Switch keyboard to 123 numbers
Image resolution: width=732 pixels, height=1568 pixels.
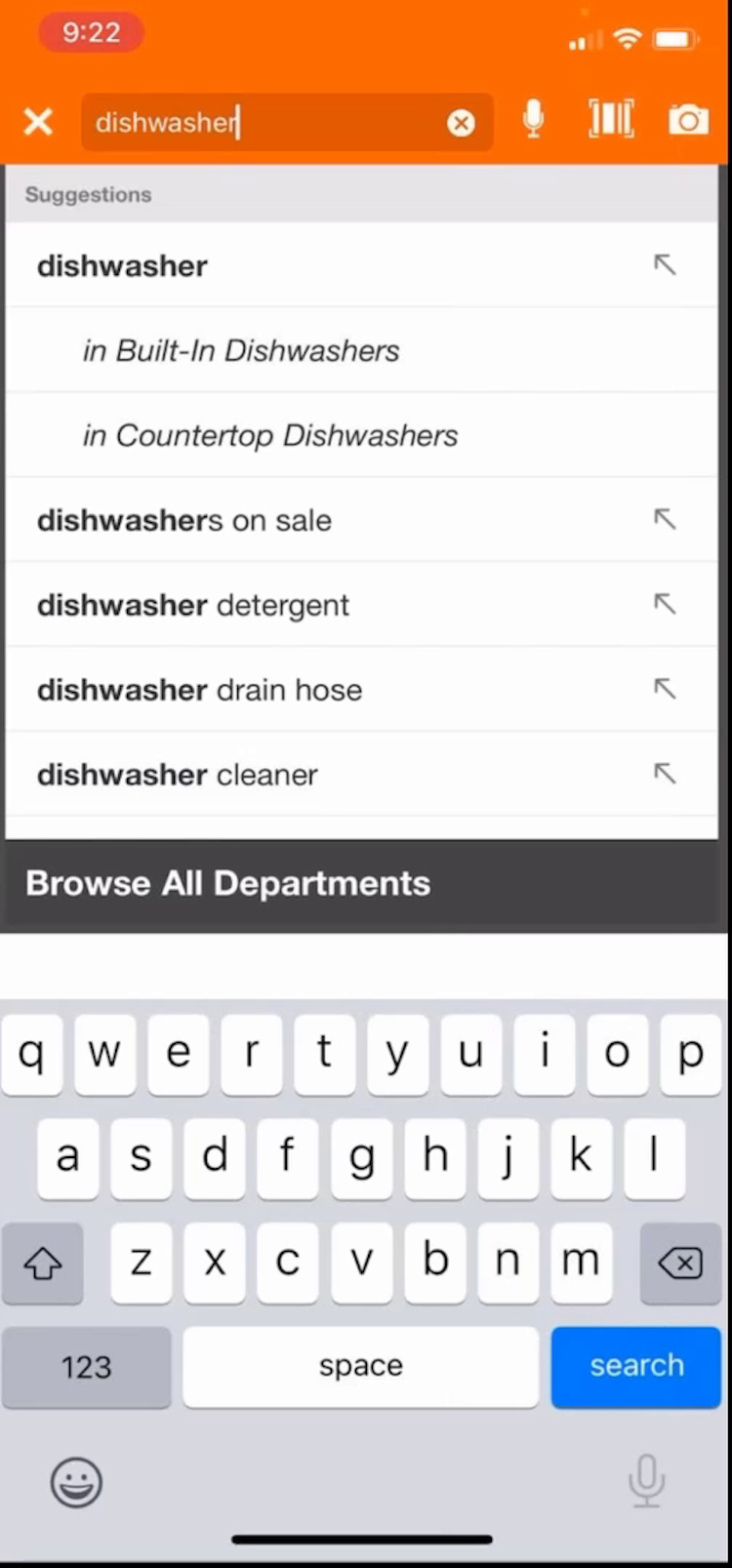click(86, 1366)
